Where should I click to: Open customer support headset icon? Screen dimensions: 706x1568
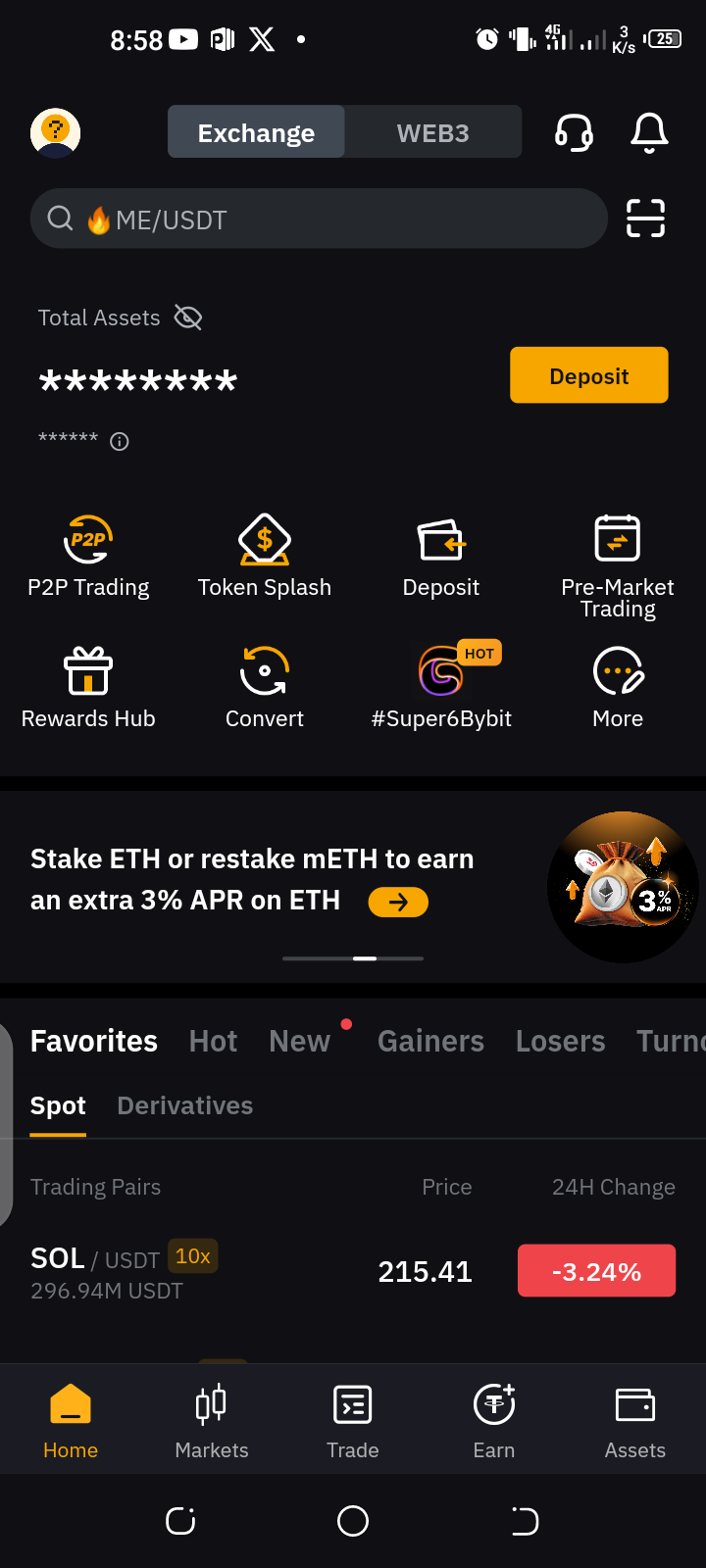(574, 132)
